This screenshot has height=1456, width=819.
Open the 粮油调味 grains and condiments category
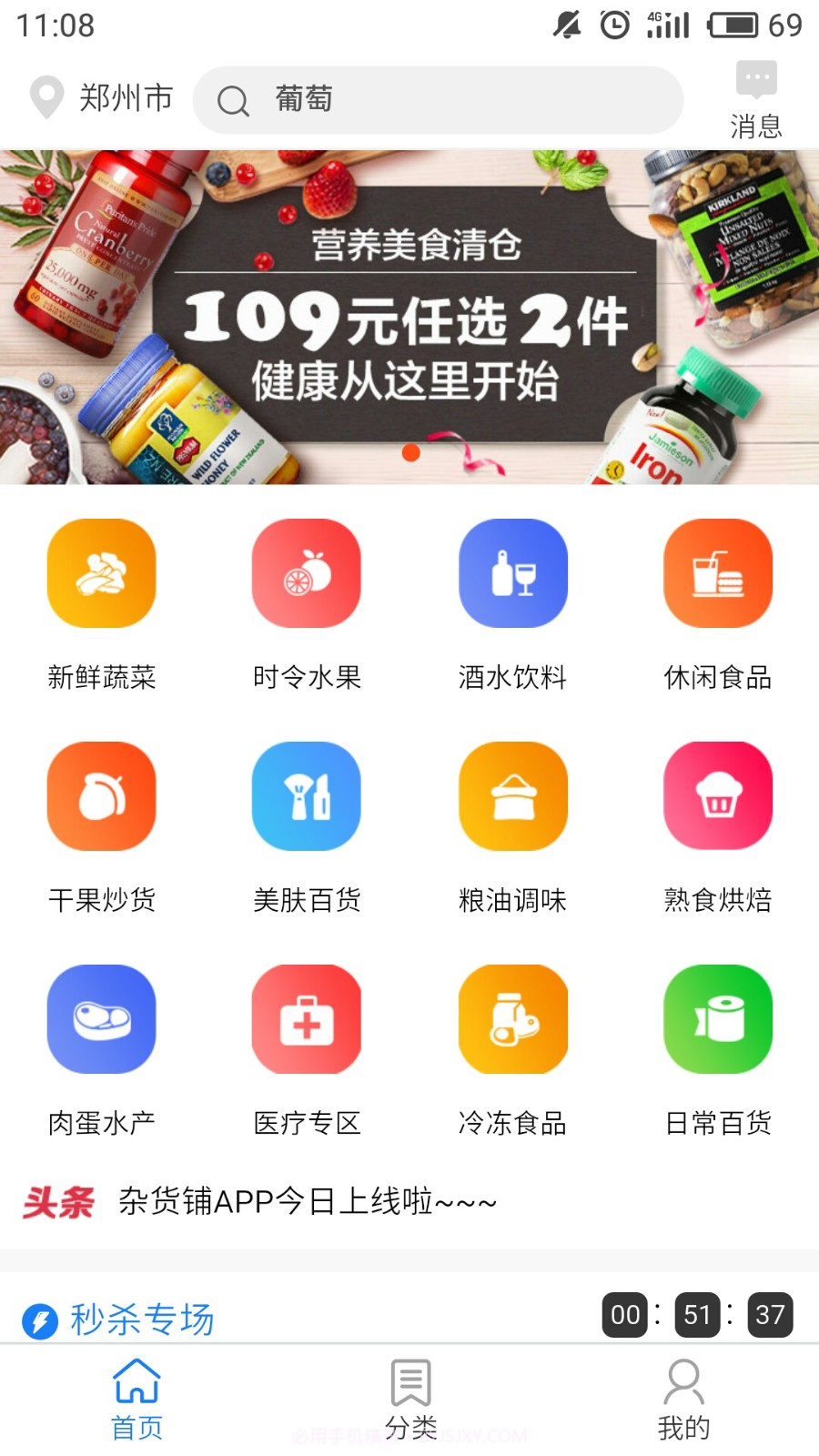tap(512, 795)
